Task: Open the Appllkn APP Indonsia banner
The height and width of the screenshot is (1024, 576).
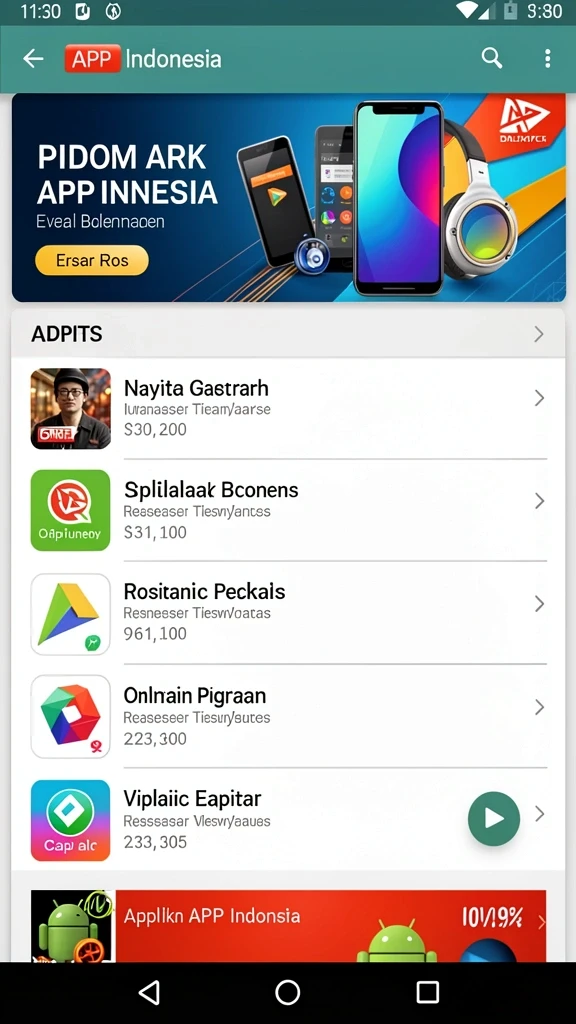Action: coord(288,925)
